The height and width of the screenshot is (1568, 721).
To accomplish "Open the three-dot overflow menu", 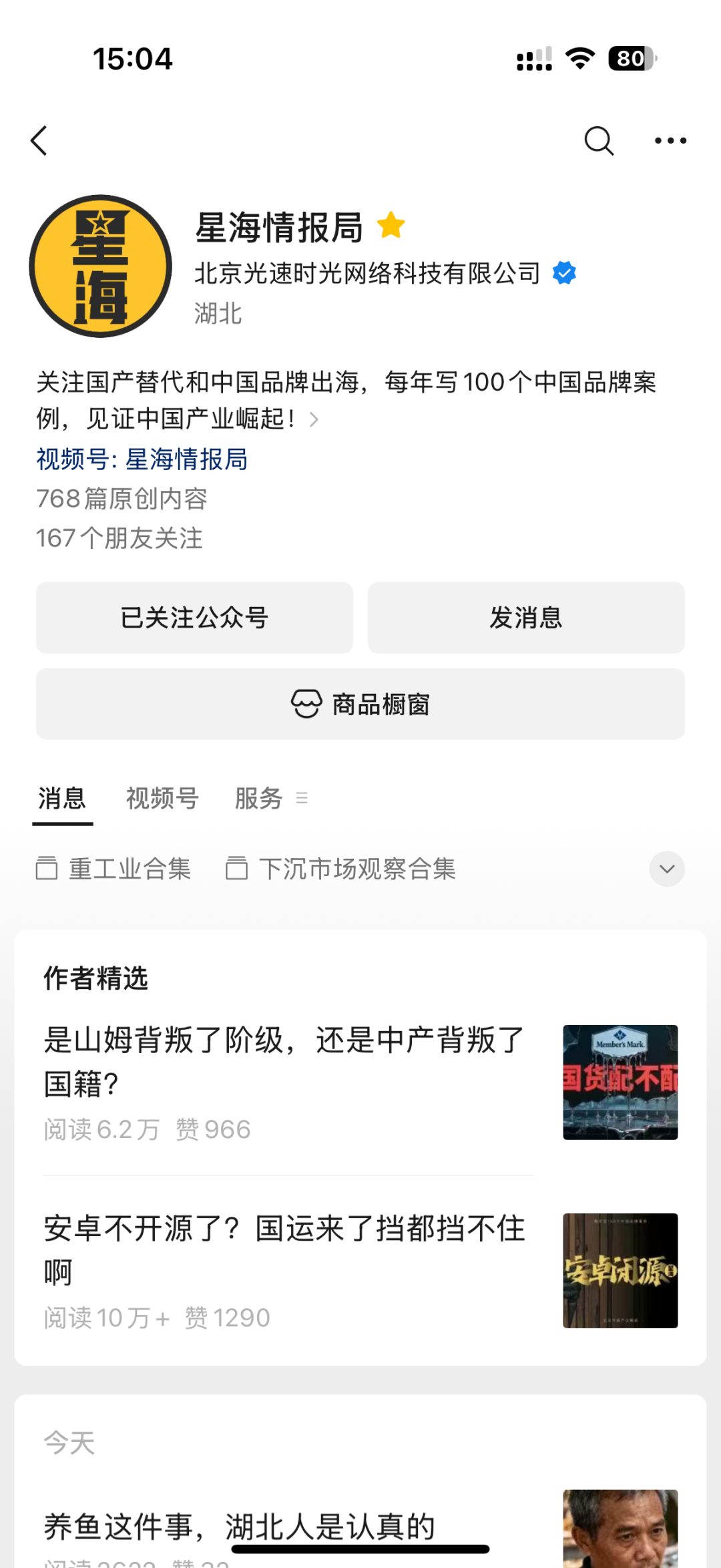I will (x=670, y=141).
